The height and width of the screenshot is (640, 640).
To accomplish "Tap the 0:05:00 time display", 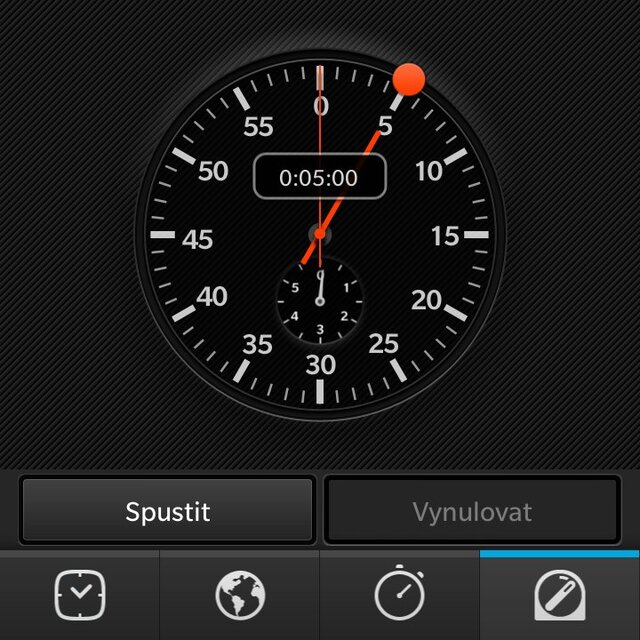I will coord(319,178).
